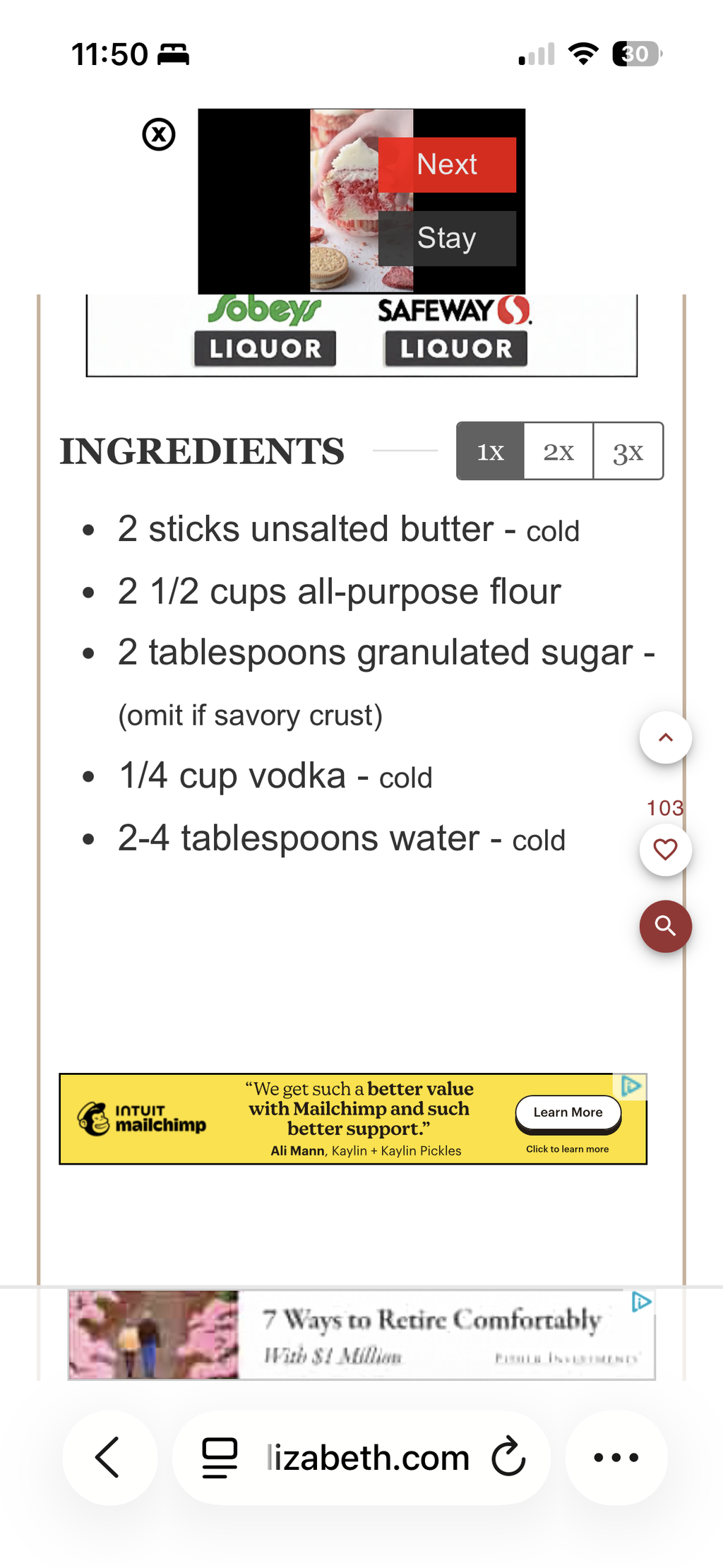The image size is (723, 1568).
Task: Tap the address bar URL
Action: pyautogui.click(x=368, y=1457)
